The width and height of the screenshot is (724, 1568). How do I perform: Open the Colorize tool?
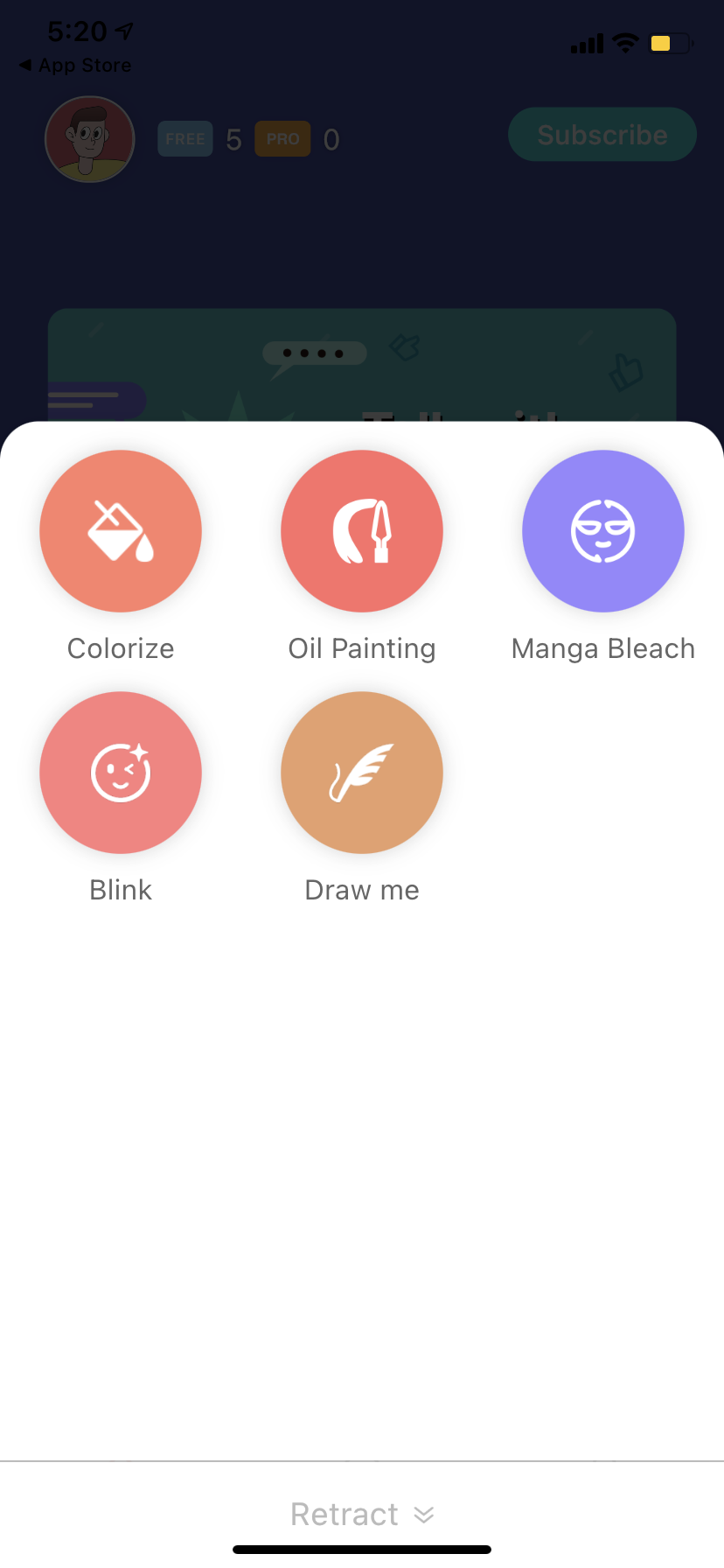pyautogui.click(x=121, y=531)
